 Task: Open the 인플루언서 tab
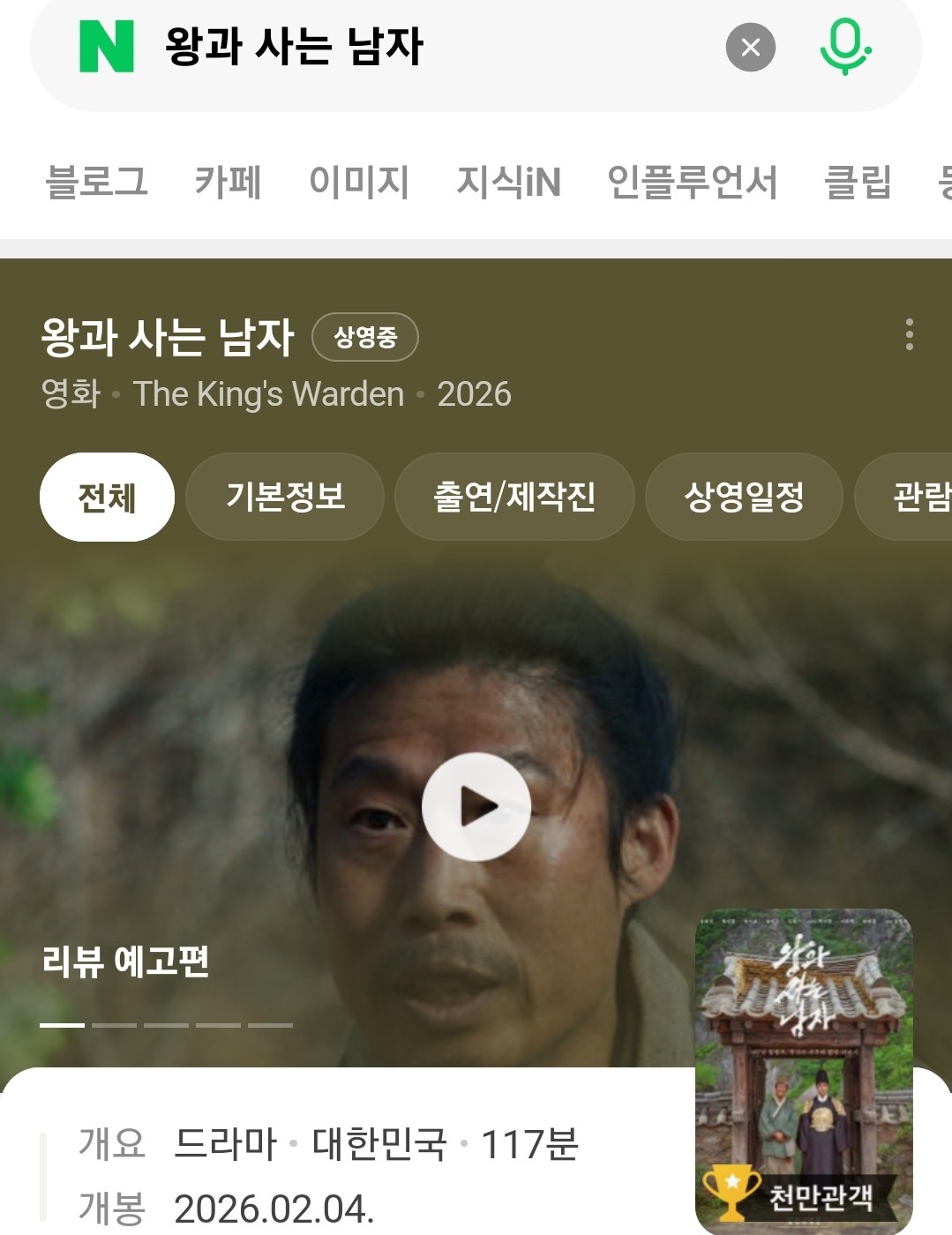coord(692,183)
